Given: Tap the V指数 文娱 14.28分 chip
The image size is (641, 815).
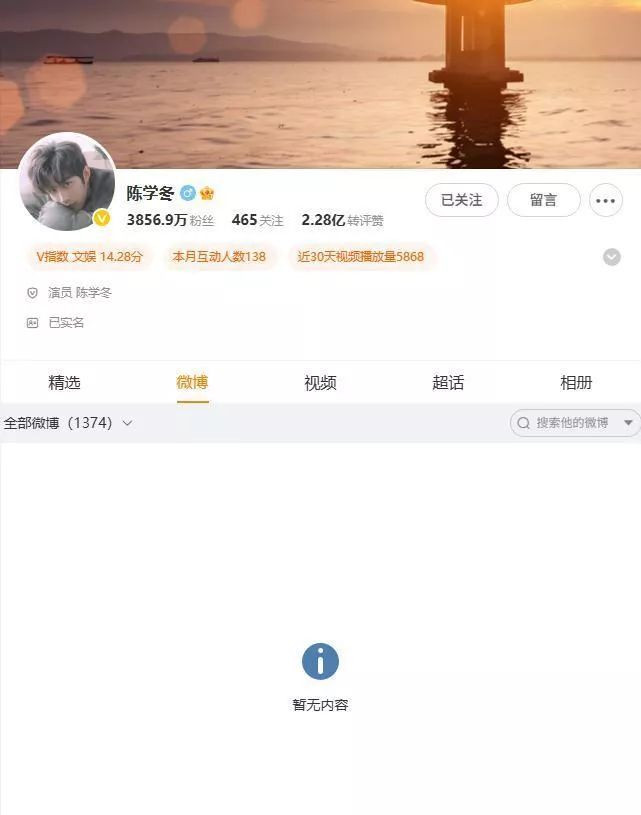Looking at the screenshot, I should pyautogui.click(x=89, y=257).
